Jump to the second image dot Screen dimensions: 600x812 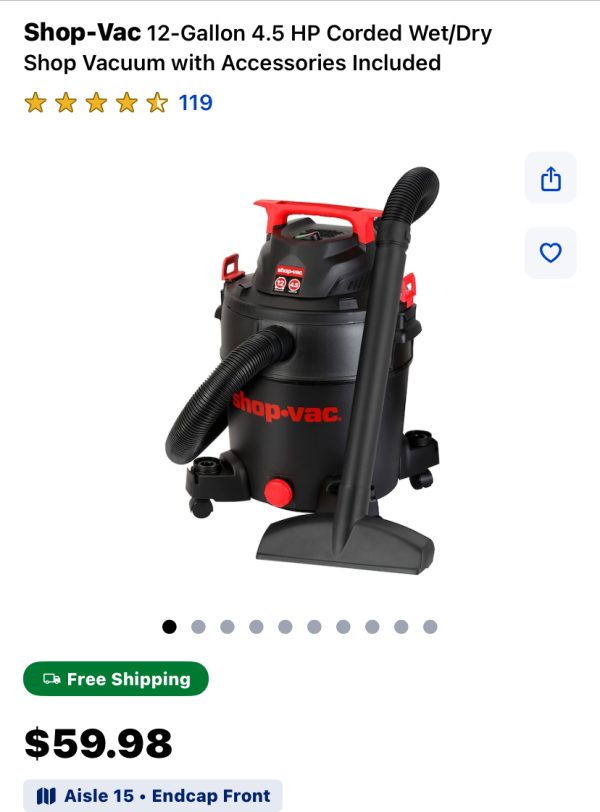[x=198, y=627]
